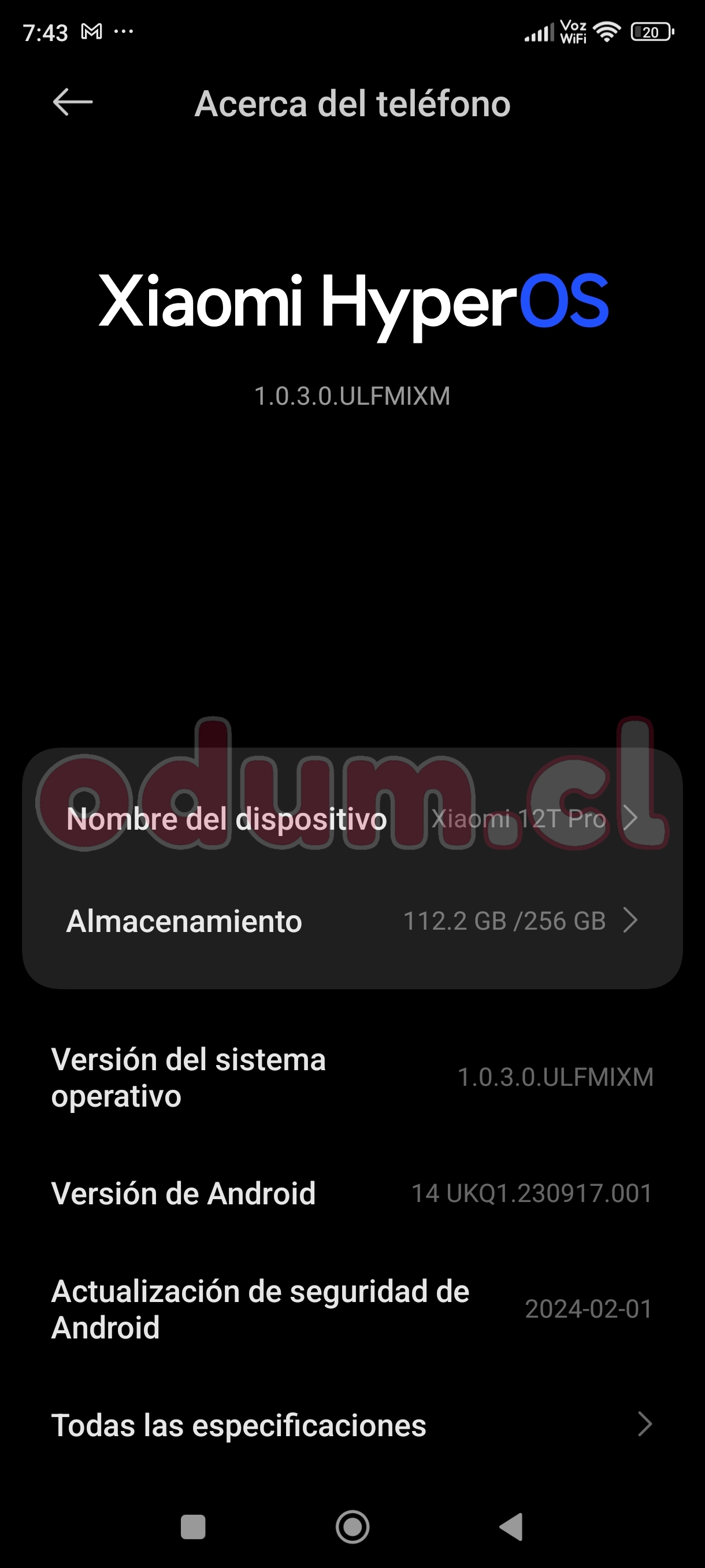The image size is (705, 1568).
Task: Tap Versión del sistema operativo row
Action: 351,1077
